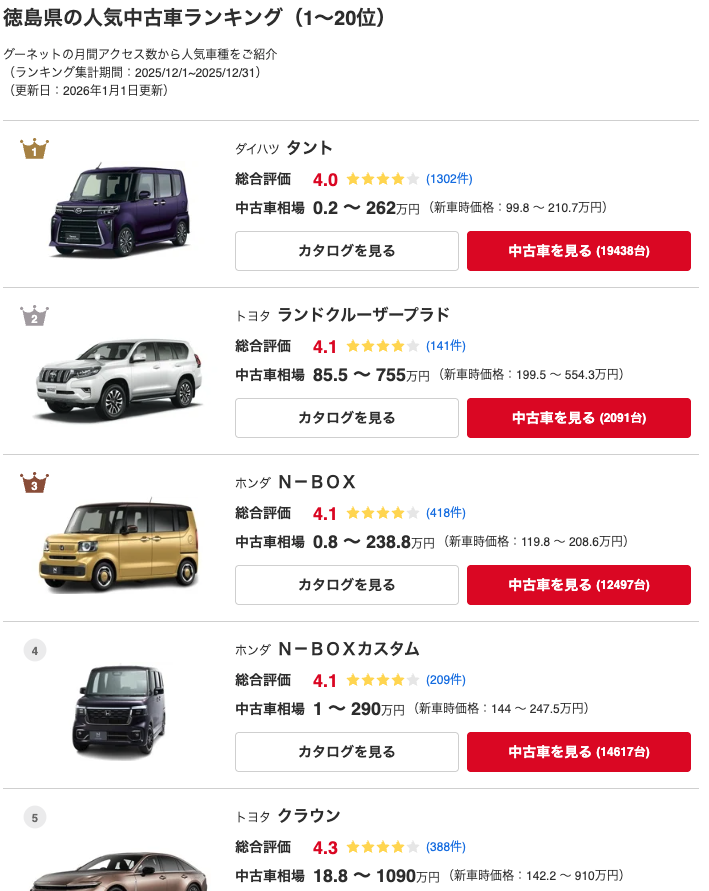Tap the gold N-BOX car photo
Screen dimensions: 709x891
click(120, 544)
